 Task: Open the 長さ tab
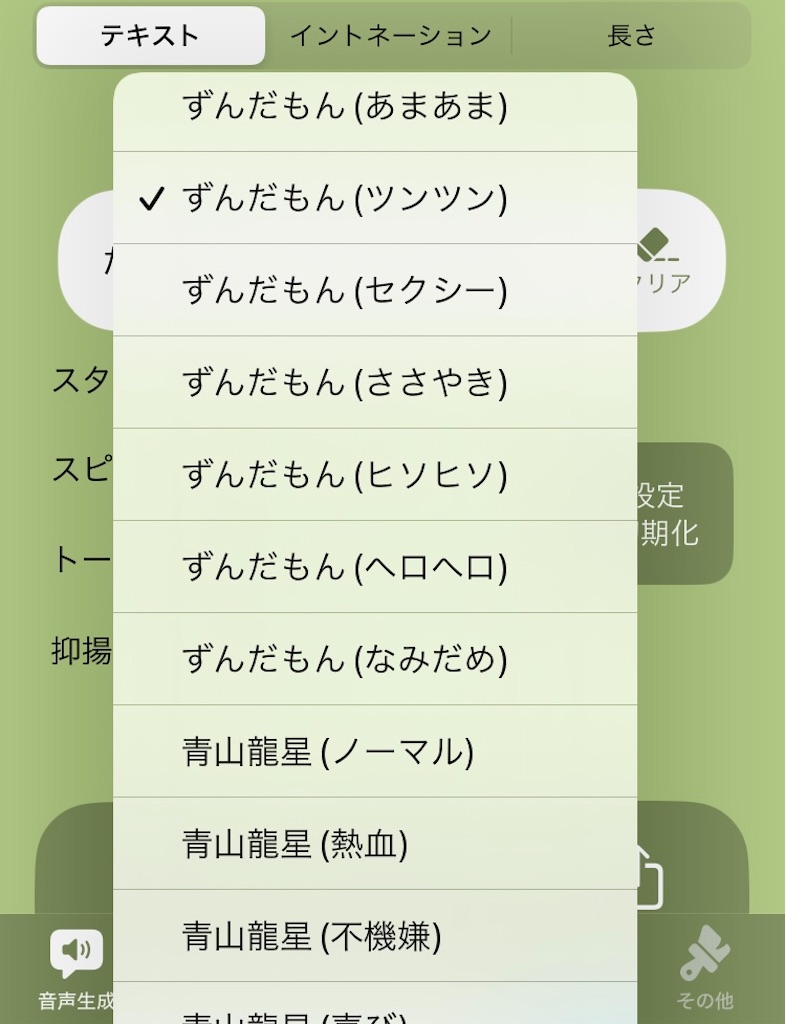[x=631, y=36]
